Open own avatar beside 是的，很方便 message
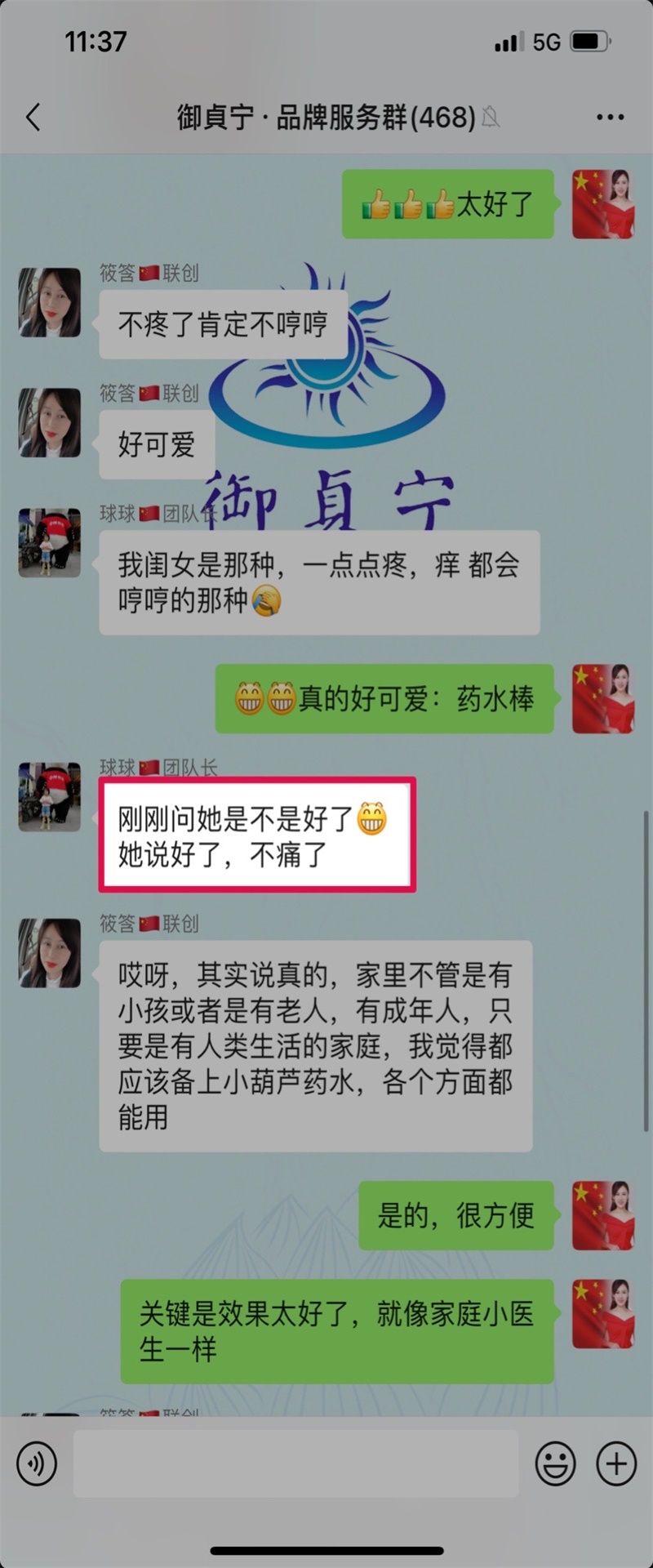 click(x=602, y=1215)
